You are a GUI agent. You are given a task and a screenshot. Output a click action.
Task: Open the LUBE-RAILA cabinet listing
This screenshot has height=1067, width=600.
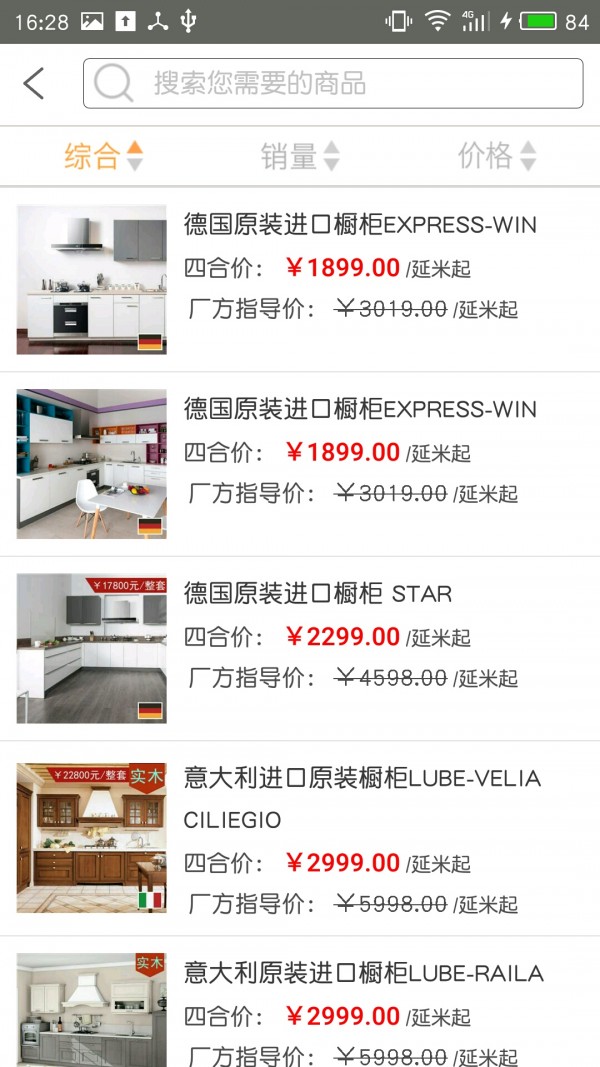coord(300,1002)
